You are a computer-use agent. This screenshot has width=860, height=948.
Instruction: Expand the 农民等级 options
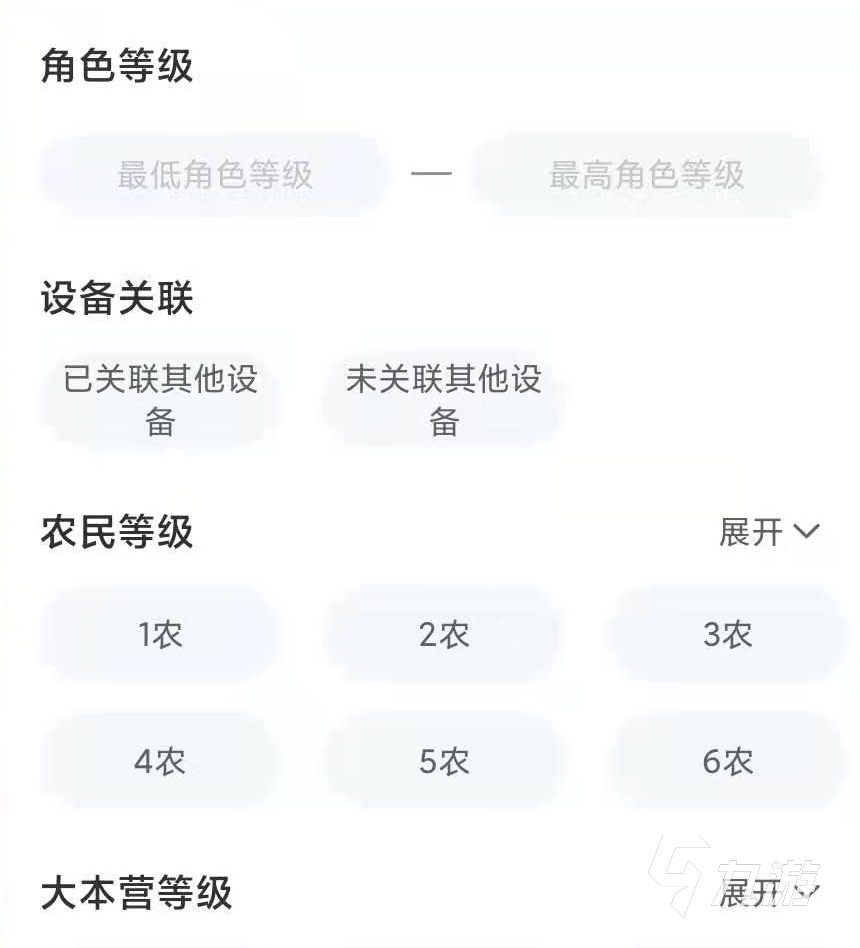tap(768, 532)
